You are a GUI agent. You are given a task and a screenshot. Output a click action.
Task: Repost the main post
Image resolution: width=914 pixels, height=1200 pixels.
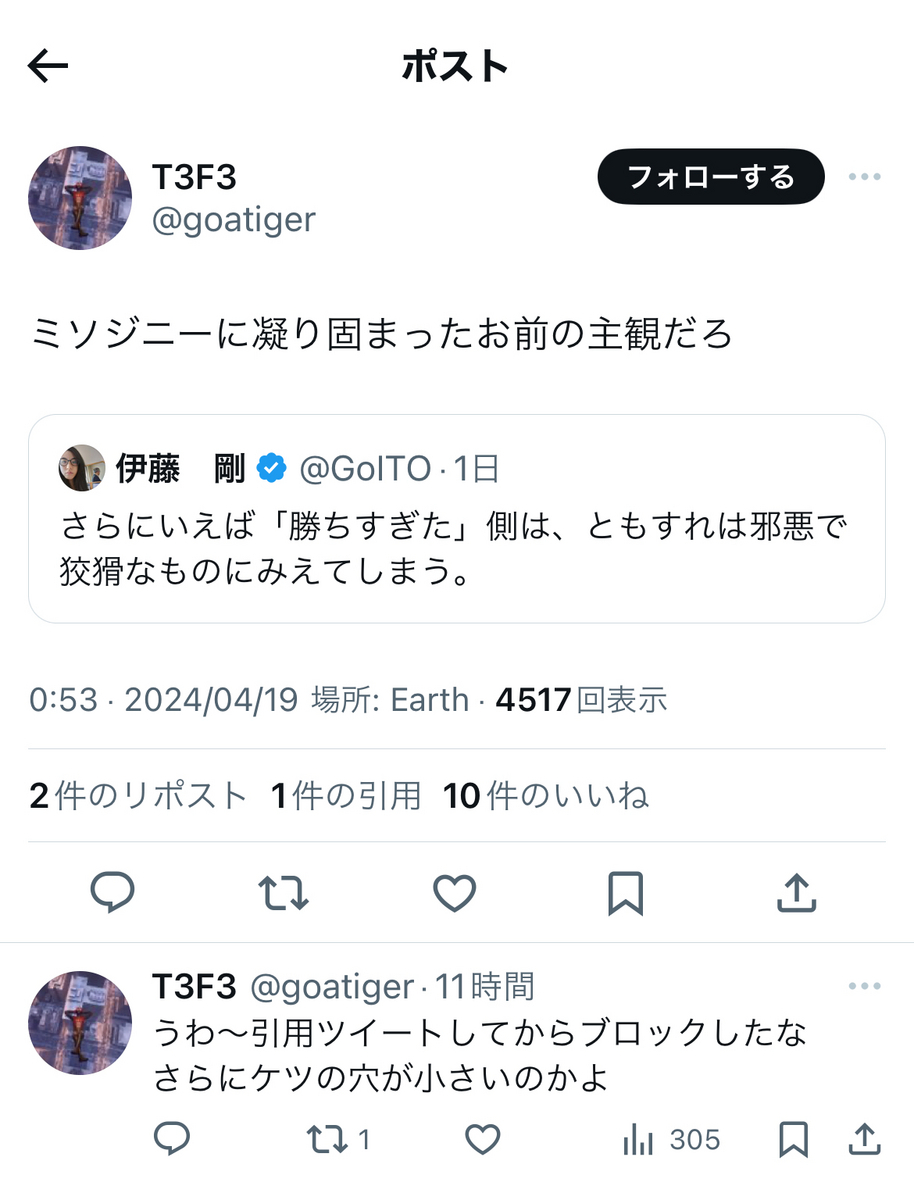[x=284, y=892]
